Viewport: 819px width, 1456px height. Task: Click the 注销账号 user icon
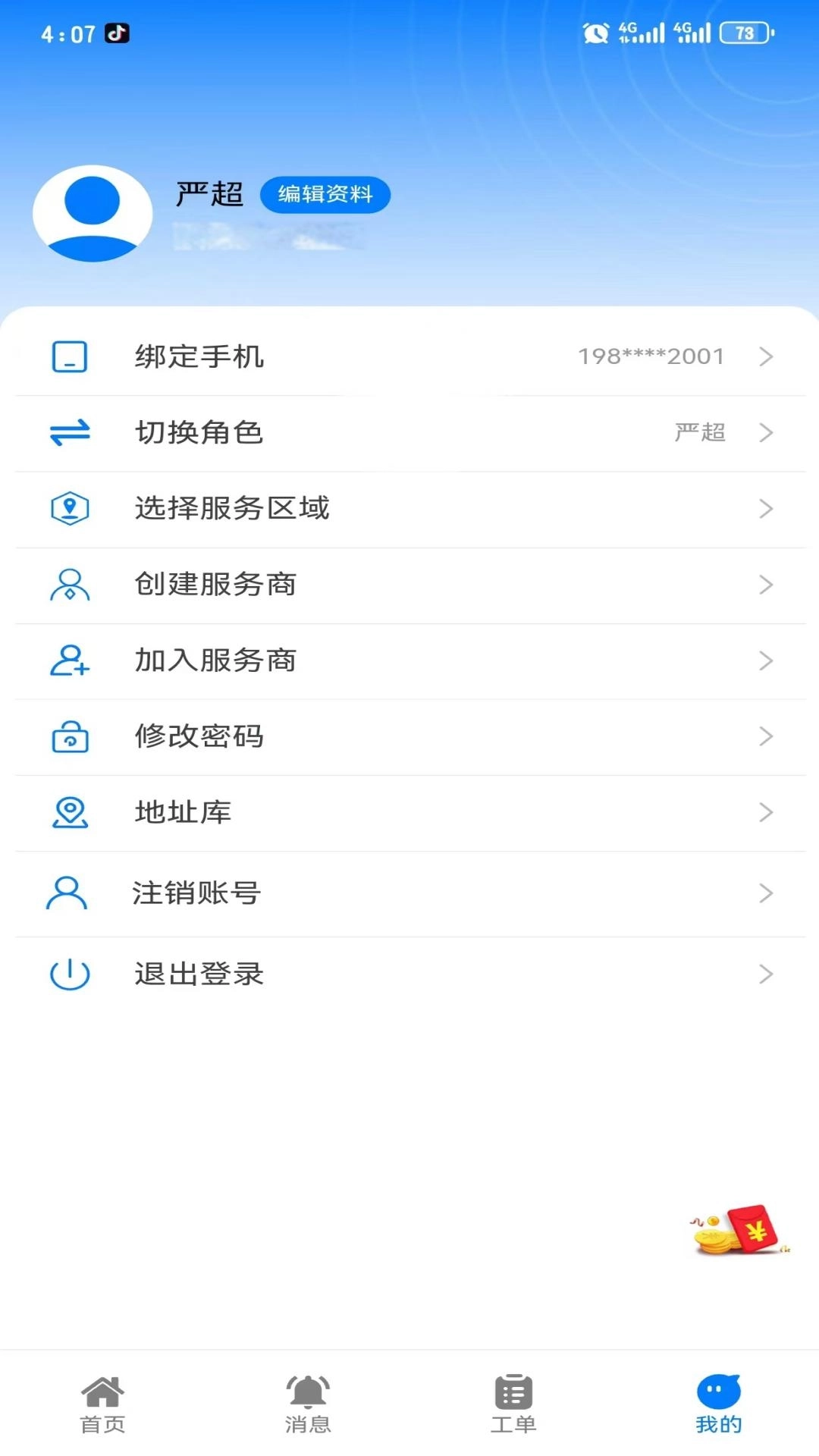click(69, 893)
